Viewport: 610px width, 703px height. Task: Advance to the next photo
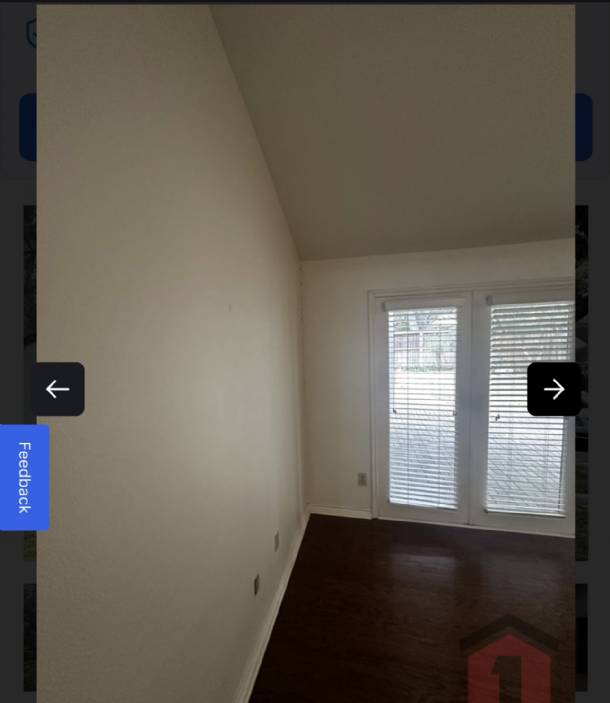point(553,389)
